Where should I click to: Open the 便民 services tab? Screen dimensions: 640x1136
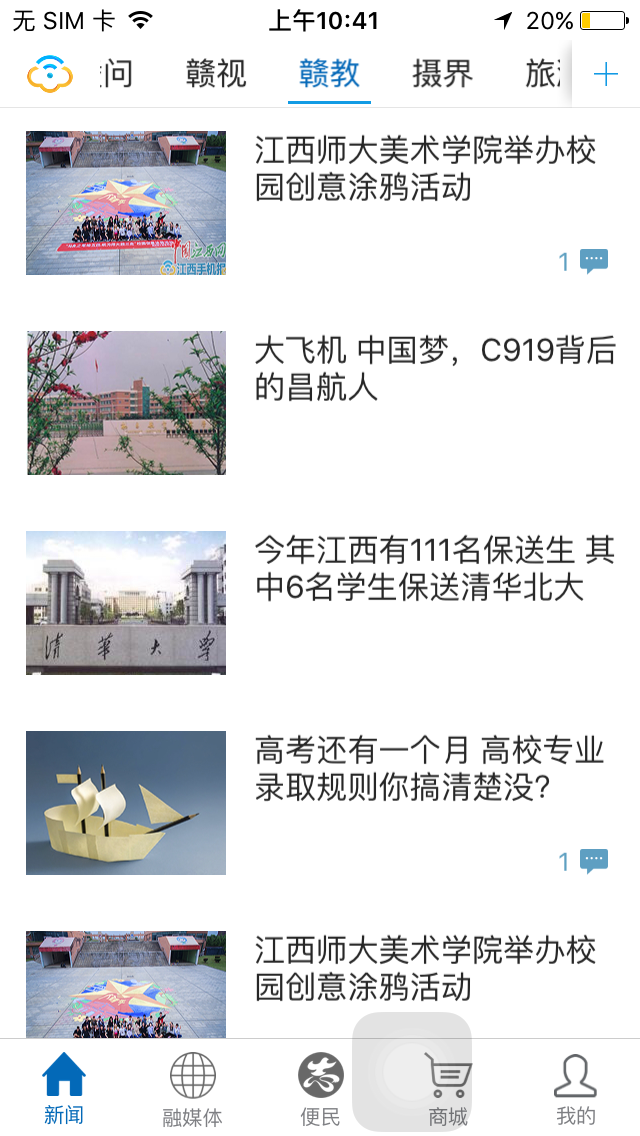(320, 1089)
